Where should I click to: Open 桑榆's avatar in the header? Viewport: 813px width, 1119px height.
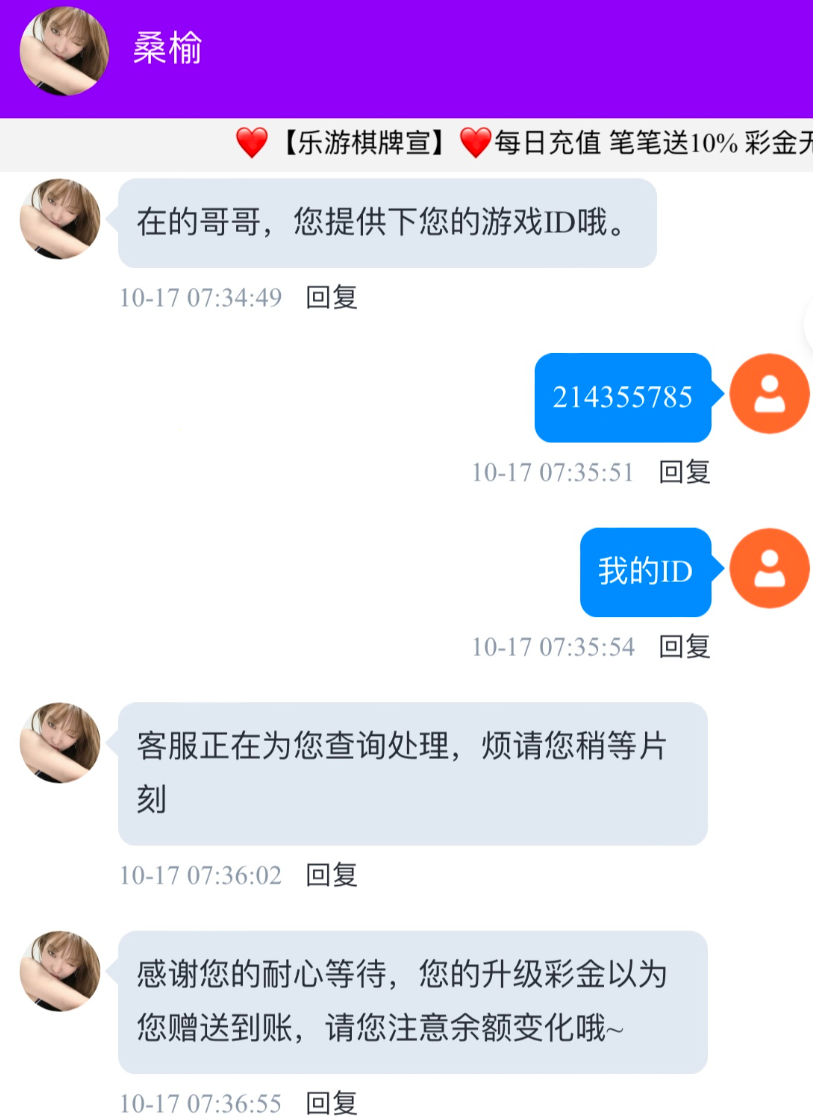point(64,51)
